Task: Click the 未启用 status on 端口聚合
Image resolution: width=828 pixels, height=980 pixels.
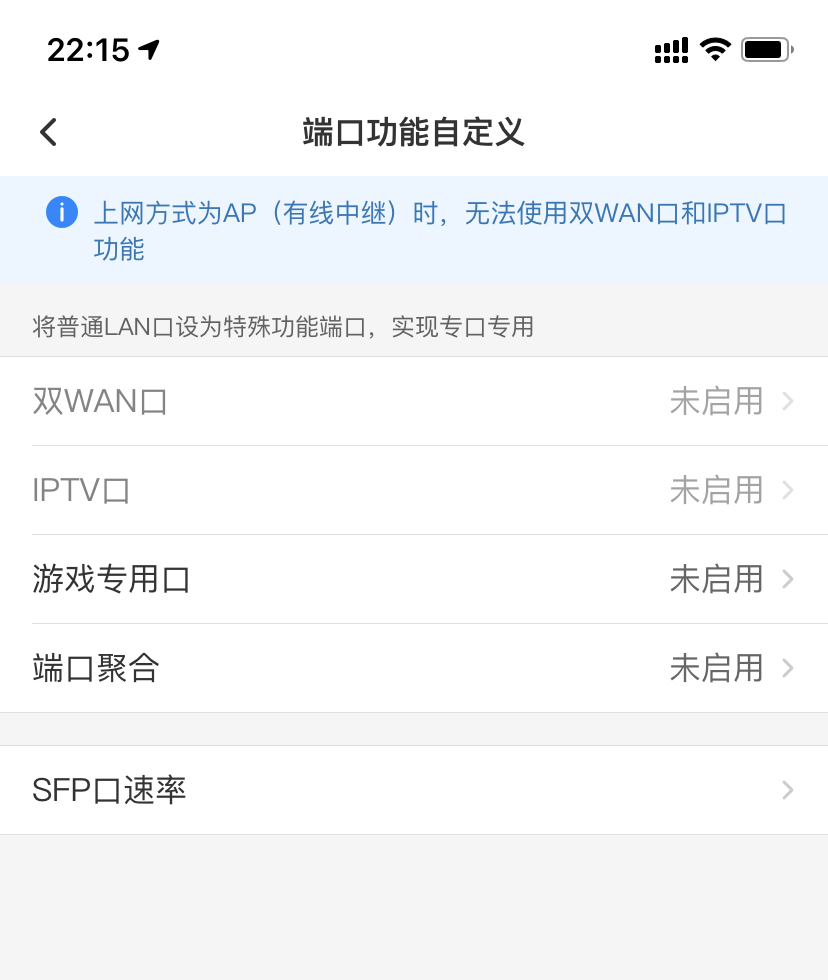Action: point(716,668)
